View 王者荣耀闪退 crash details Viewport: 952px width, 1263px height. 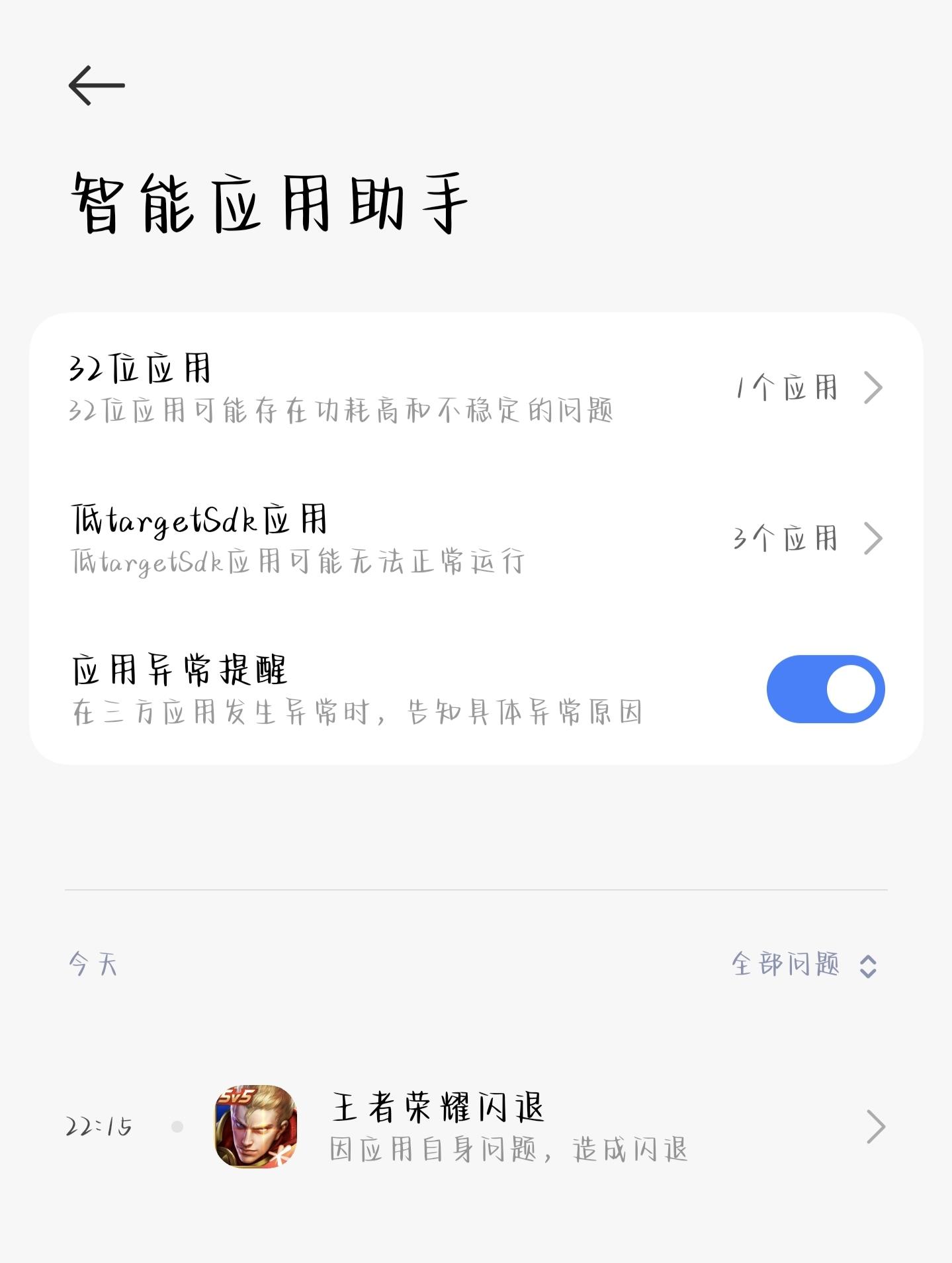pyautogui.click(x=475, y=1127)
